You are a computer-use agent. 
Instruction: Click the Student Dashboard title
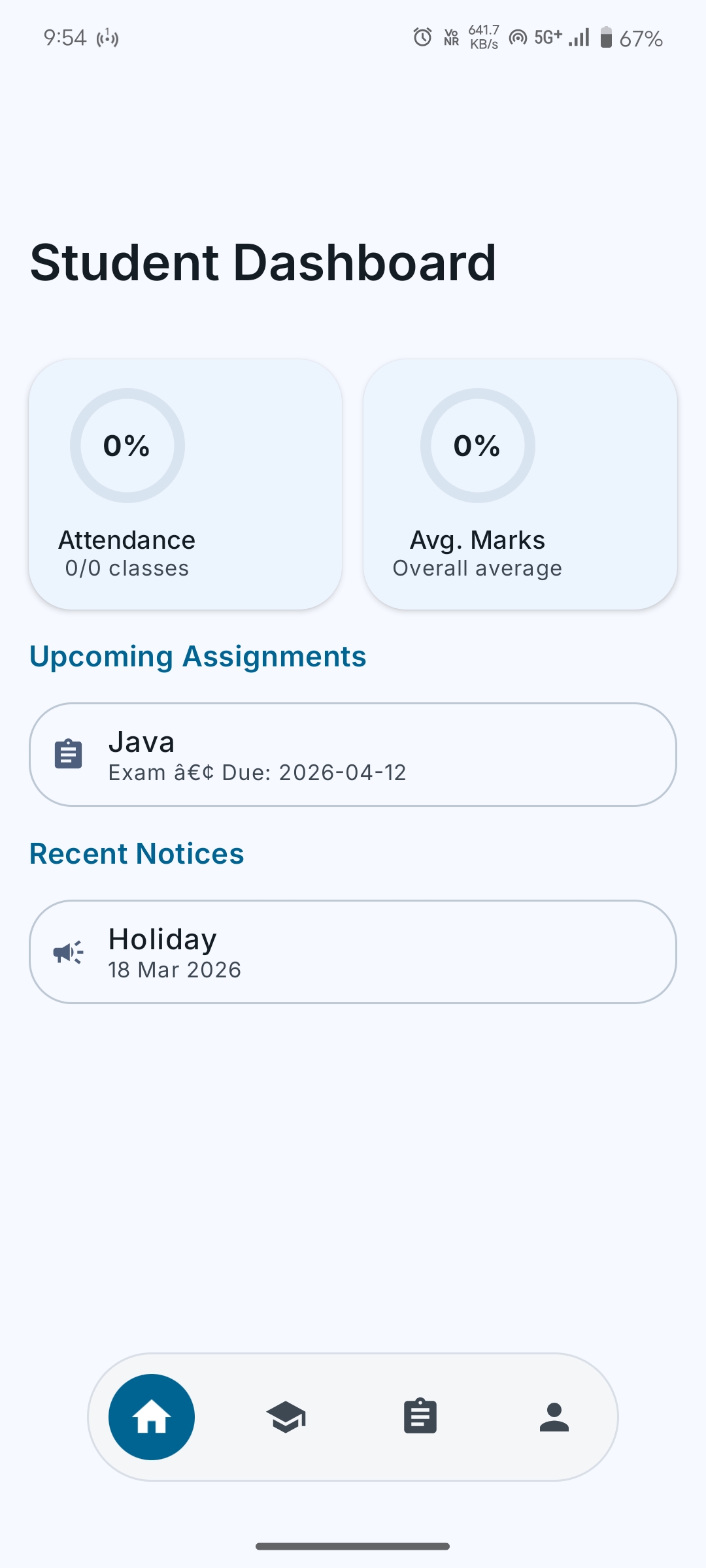click(263, 261)
